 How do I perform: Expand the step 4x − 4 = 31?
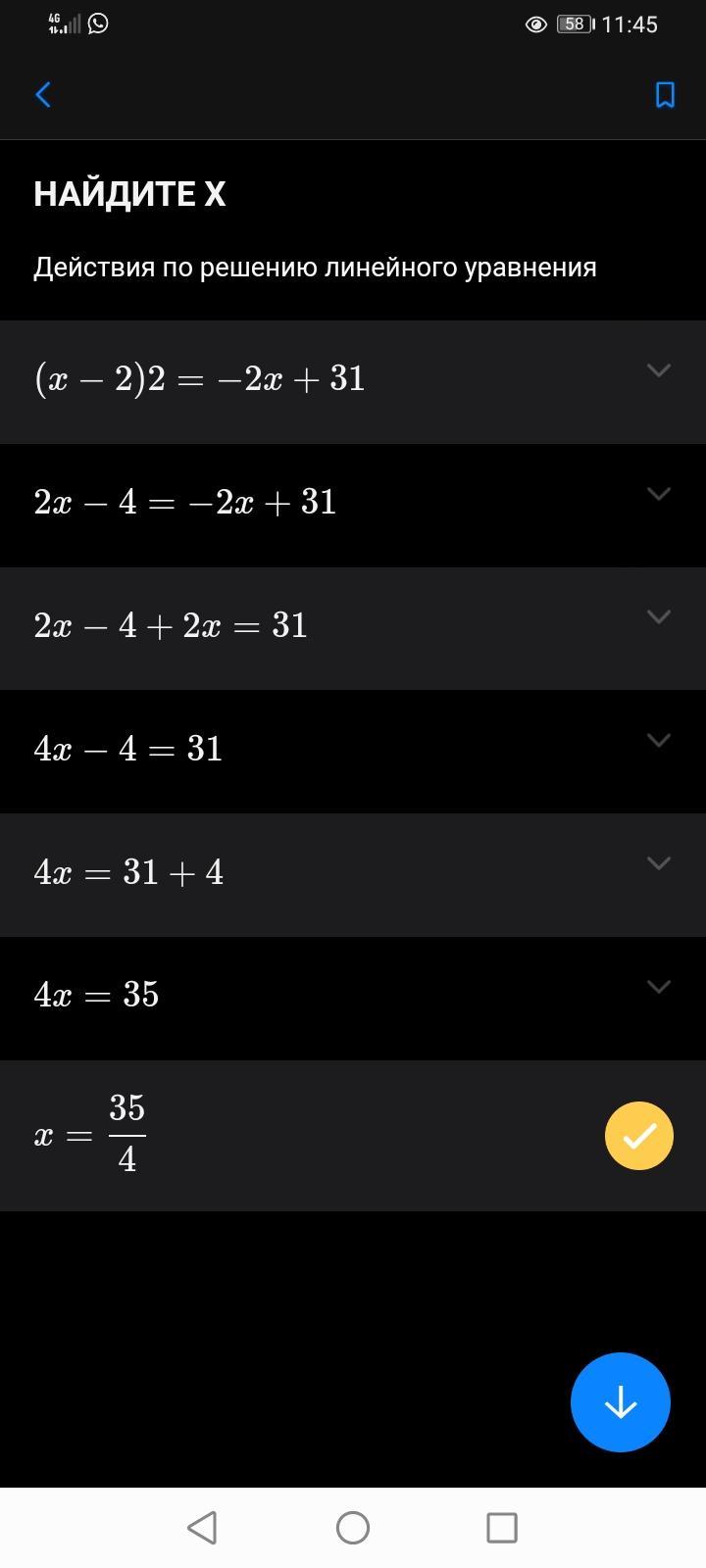(x=659, y=740)
